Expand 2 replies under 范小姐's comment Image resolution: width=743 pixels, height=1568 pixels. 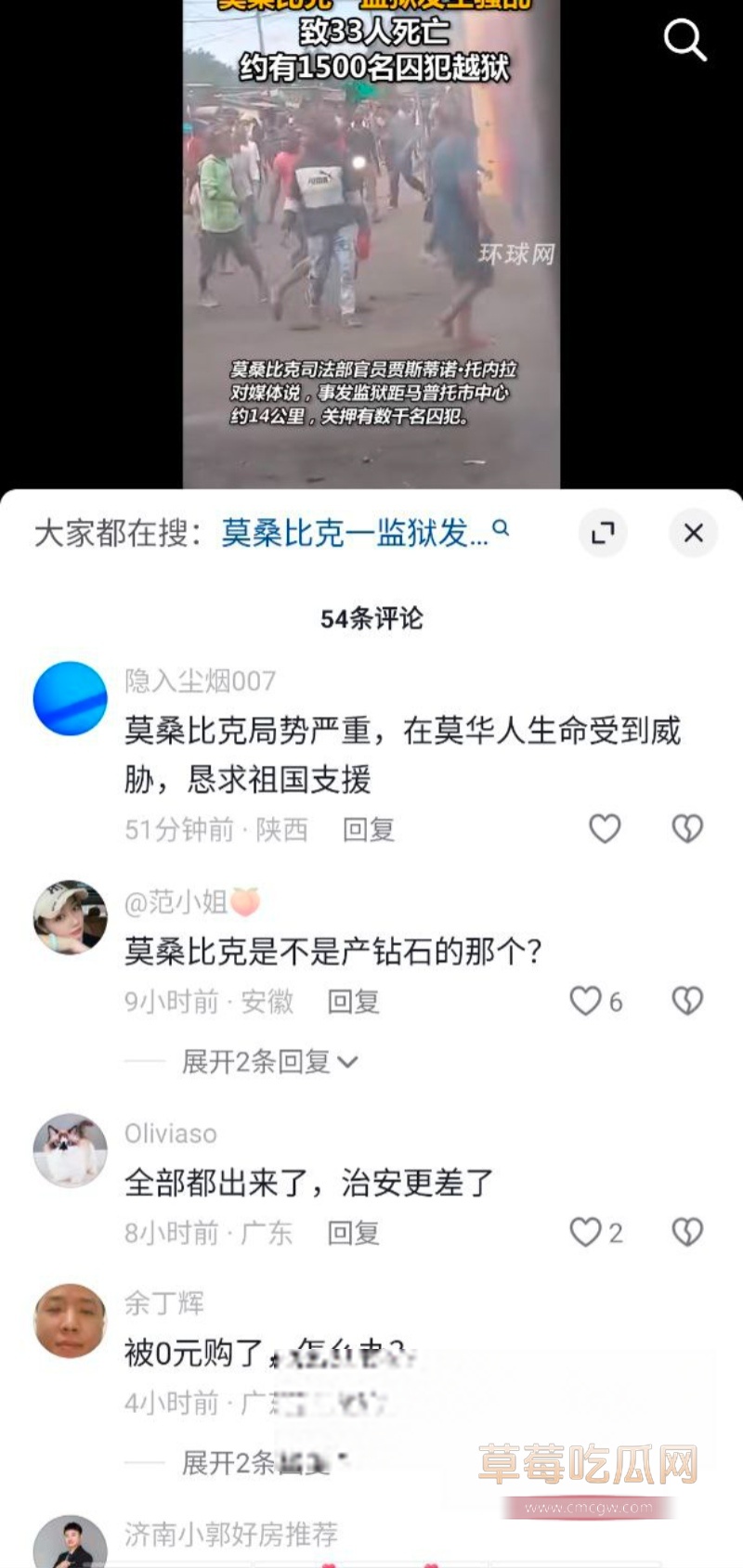(x=269, y=1061)
